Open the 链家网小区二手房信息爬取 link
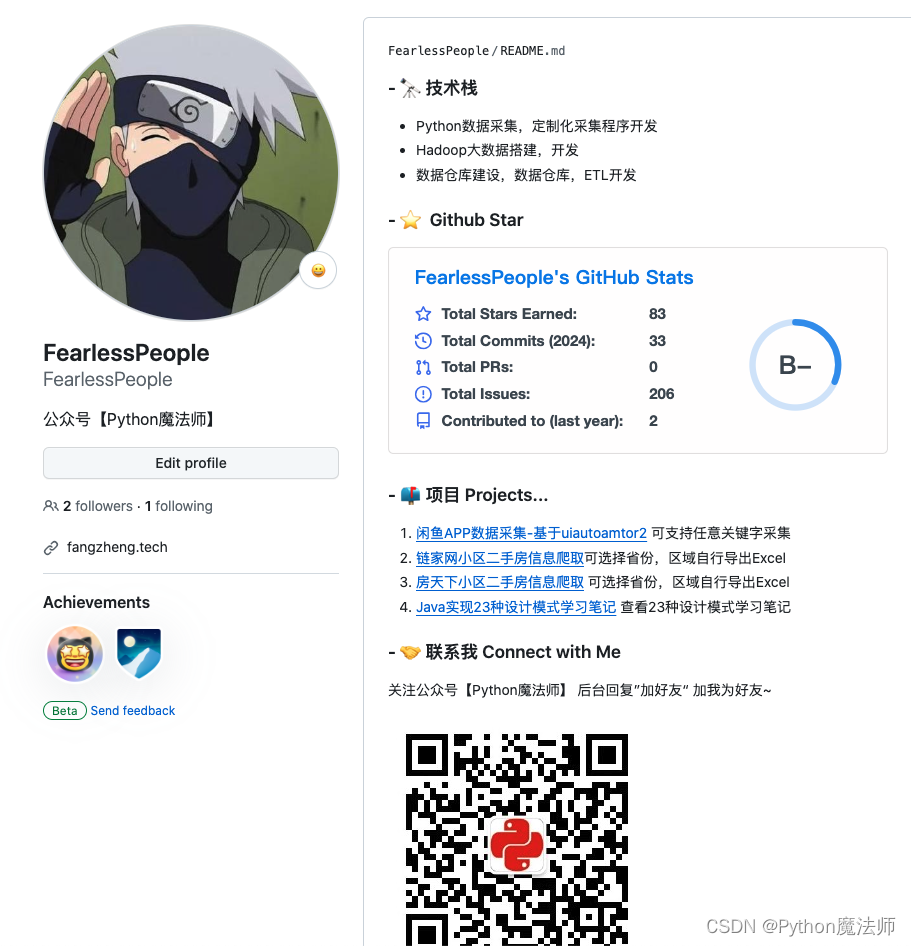911x946 pixels. tap(499, 558)
